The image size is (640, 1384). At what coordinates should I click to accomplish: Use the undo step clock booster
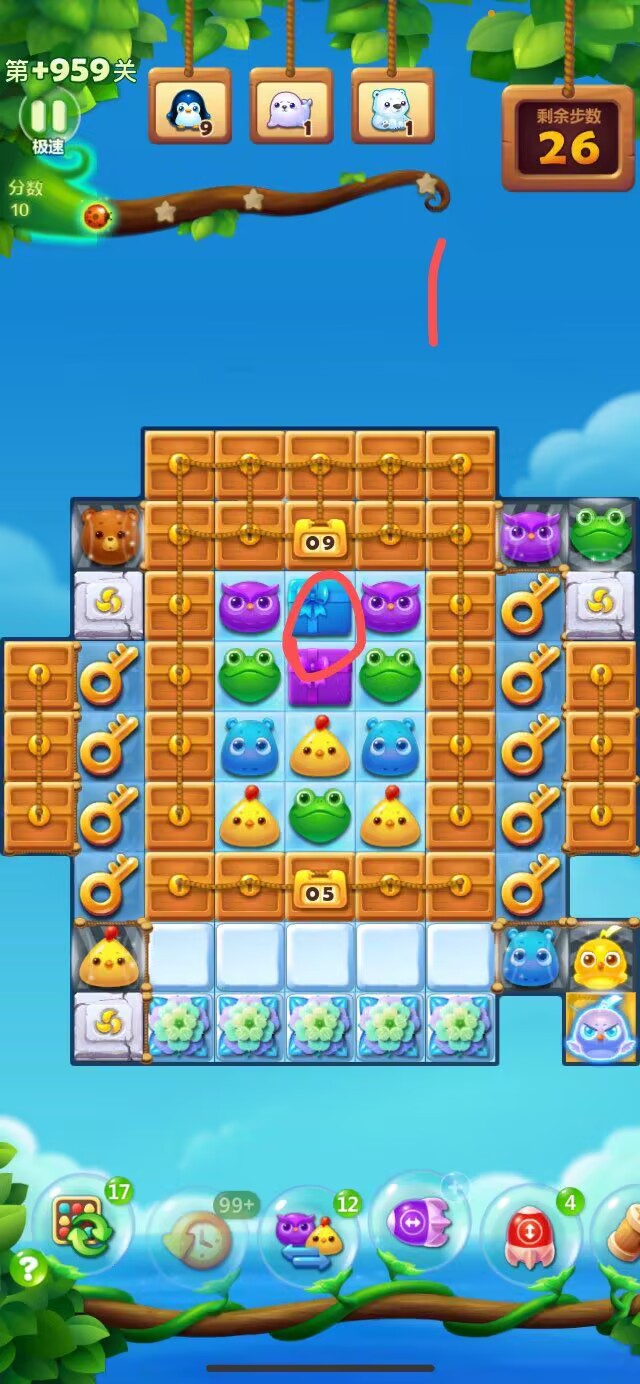click(x=198, y=1241)
